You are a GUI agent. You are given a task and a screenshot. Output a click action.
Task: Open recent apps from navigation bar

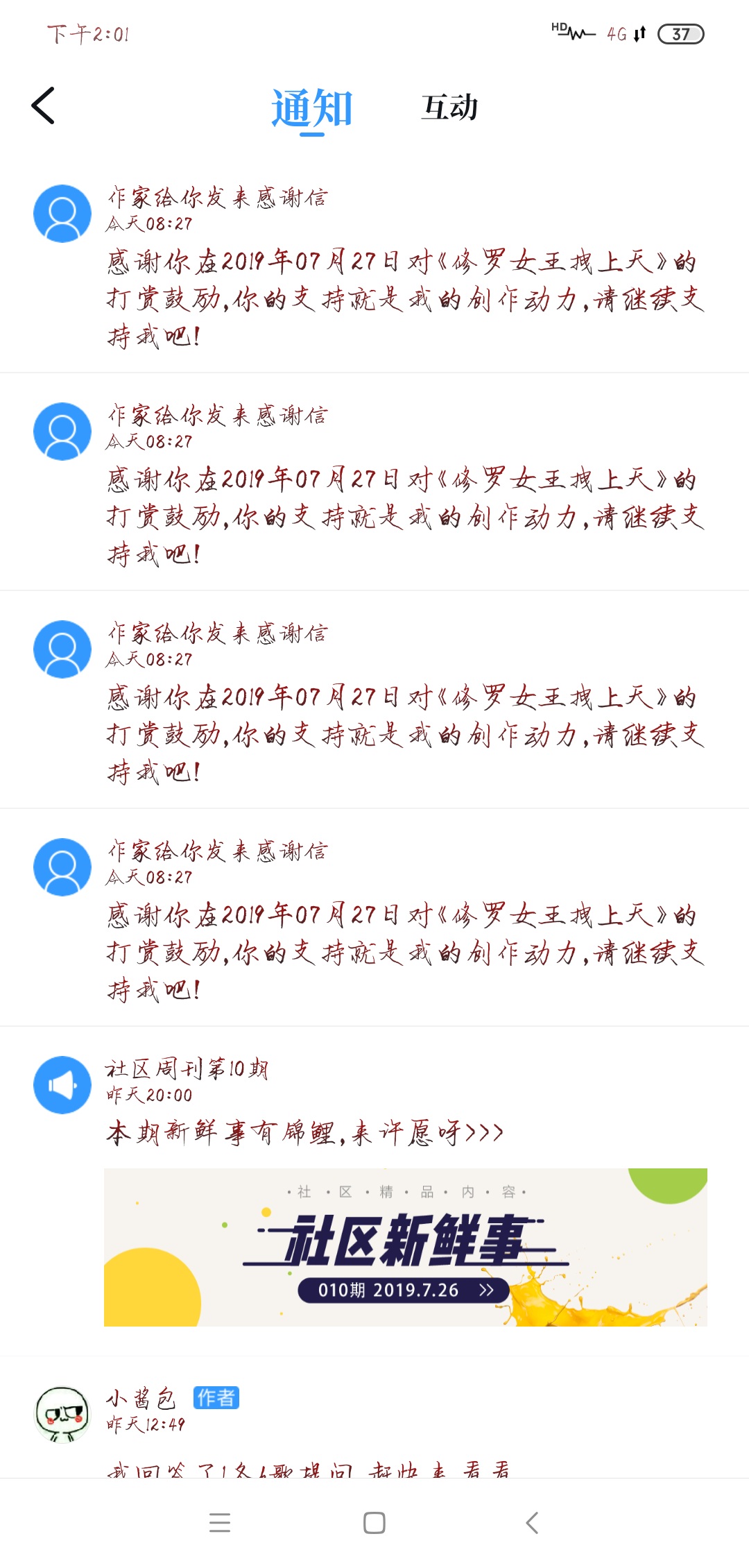click(220, 1523)
